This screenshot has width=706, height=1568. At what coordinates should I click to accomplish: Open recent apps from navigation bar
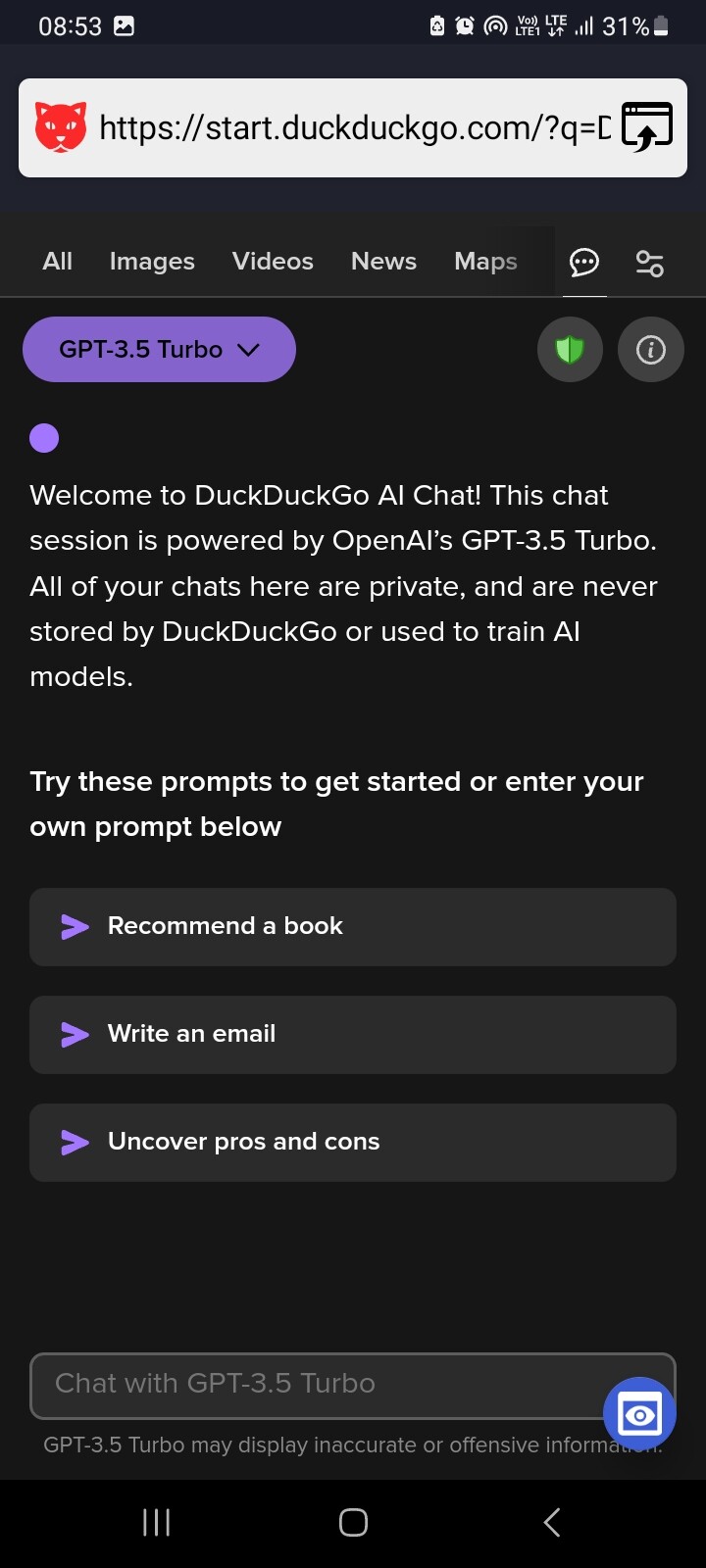(x=157, y=1522)
